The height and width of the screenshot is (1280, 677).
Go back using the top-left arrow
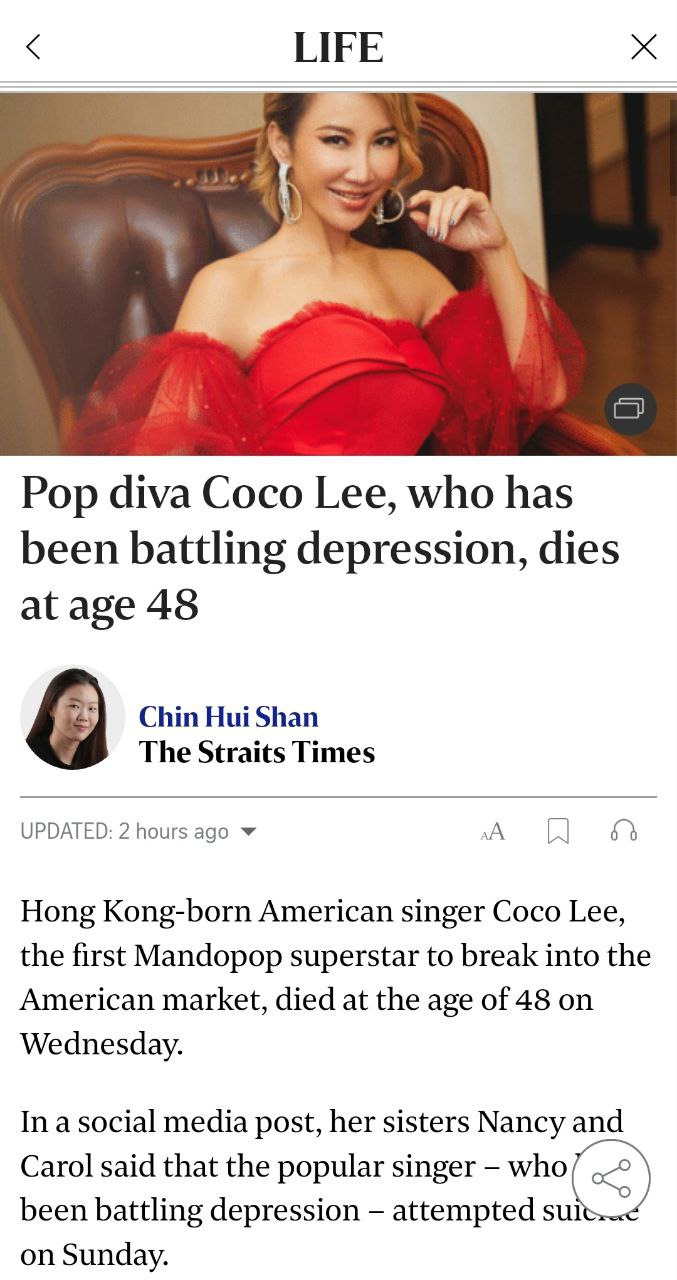coord(33,47)
